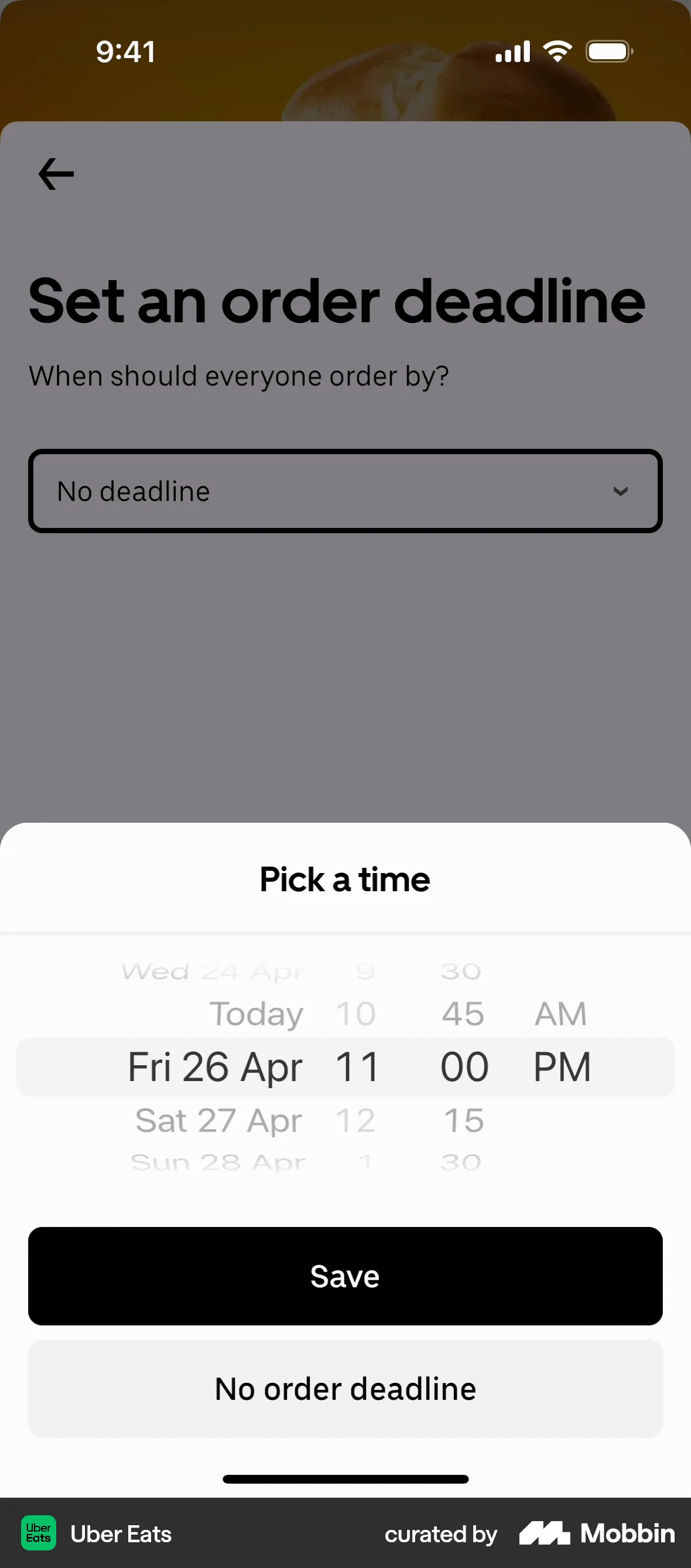This screenshot has height=1568, width=691.
Task: Tap the back arrow to exit deadline screen
Action: [x=56, y=174]
